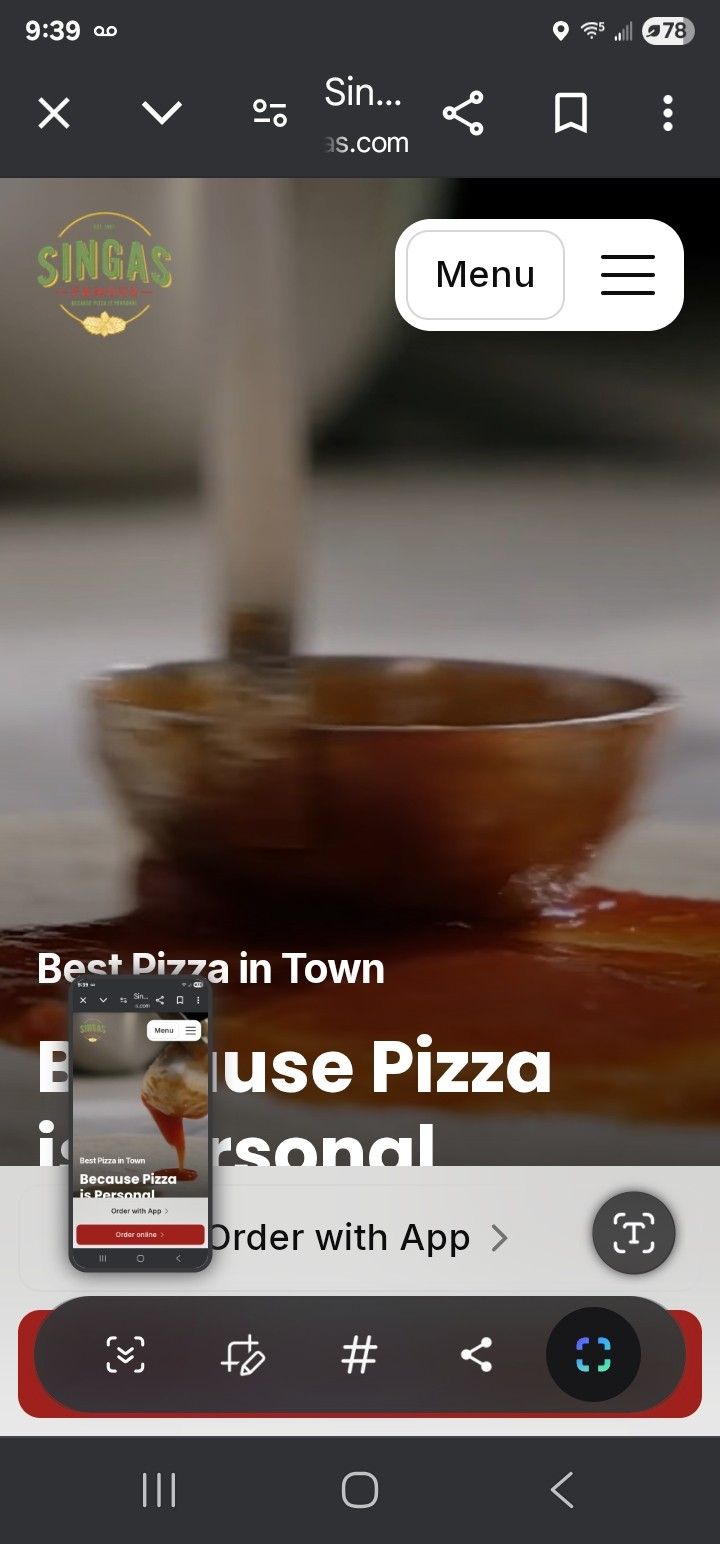720x1544 pixels.
Task: Share the captured screenshot
Action: (x=476, y=1355)
